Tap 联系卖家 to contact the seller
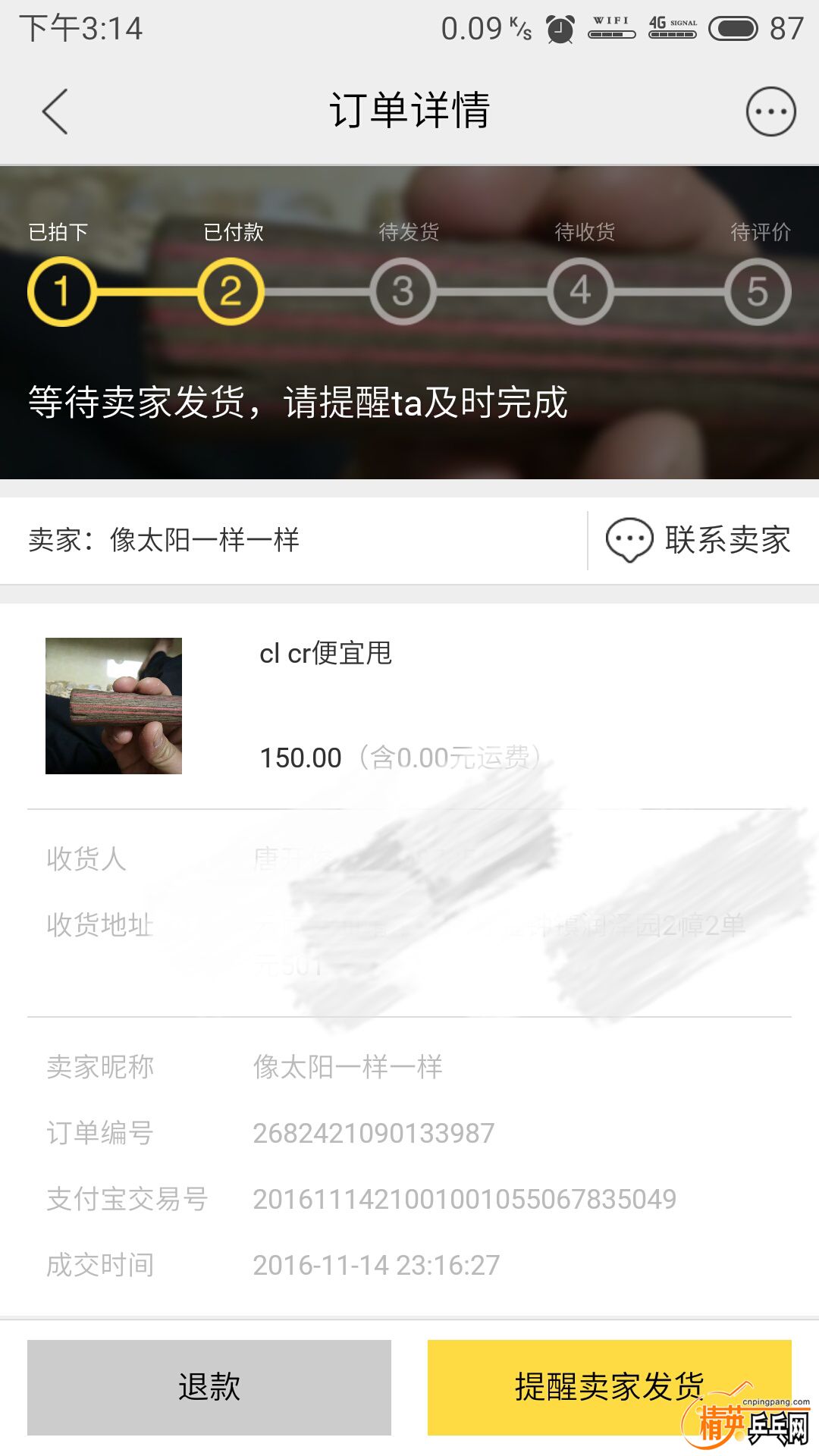 point(698,540)
